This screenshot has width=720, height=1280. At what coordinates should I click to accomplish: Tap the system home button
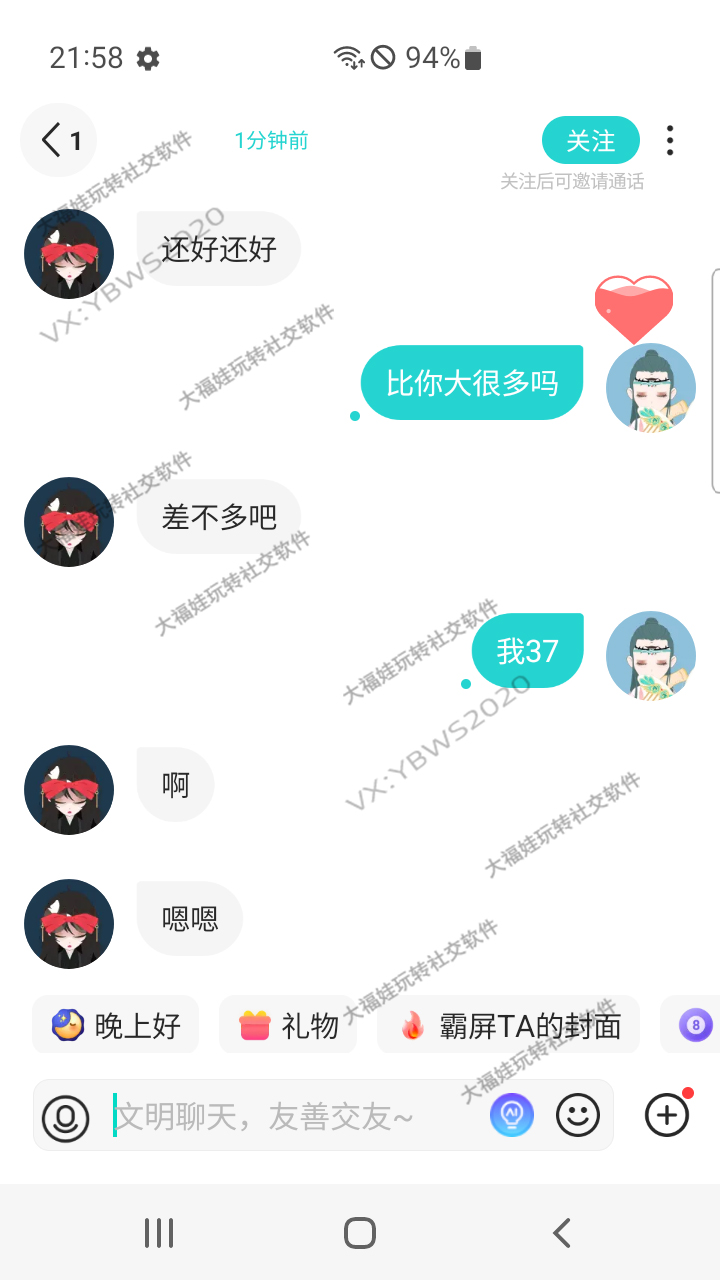[360, 1233]
